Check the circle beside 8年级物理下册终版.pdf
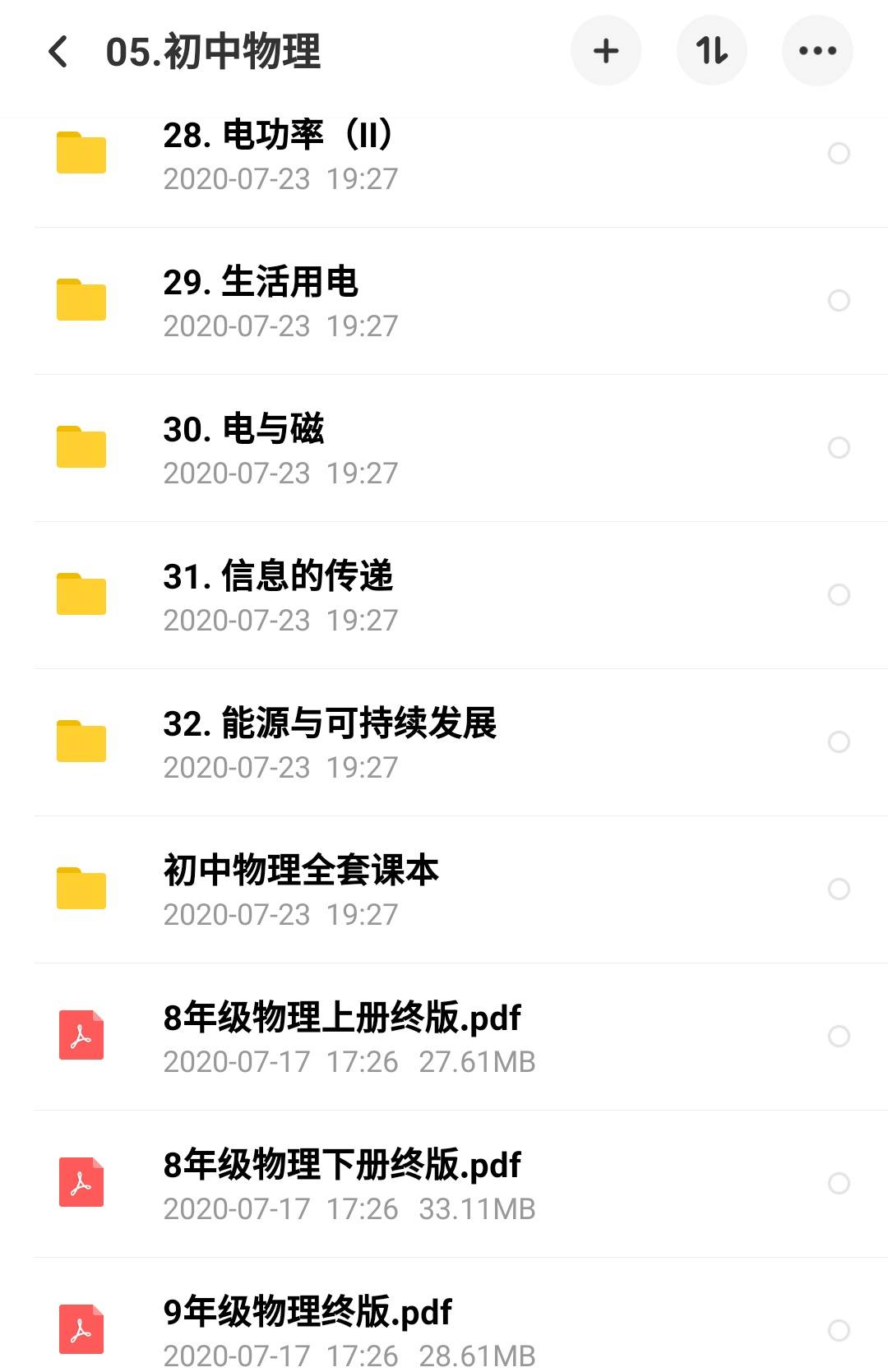 click(x=839, y=1184)
